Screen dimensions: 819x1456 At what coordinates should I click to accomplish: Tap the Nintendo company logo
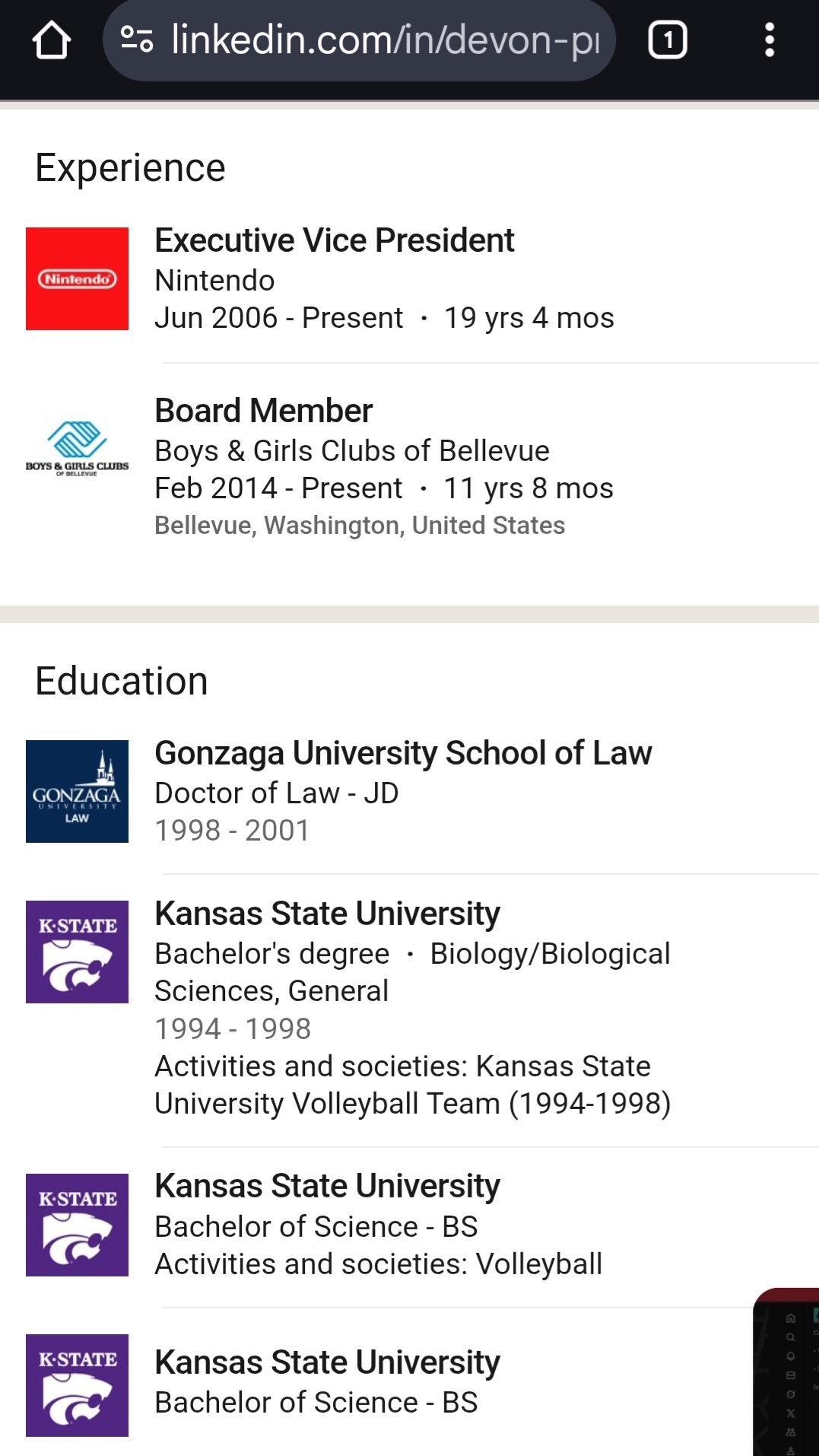(x=77, y=278)
